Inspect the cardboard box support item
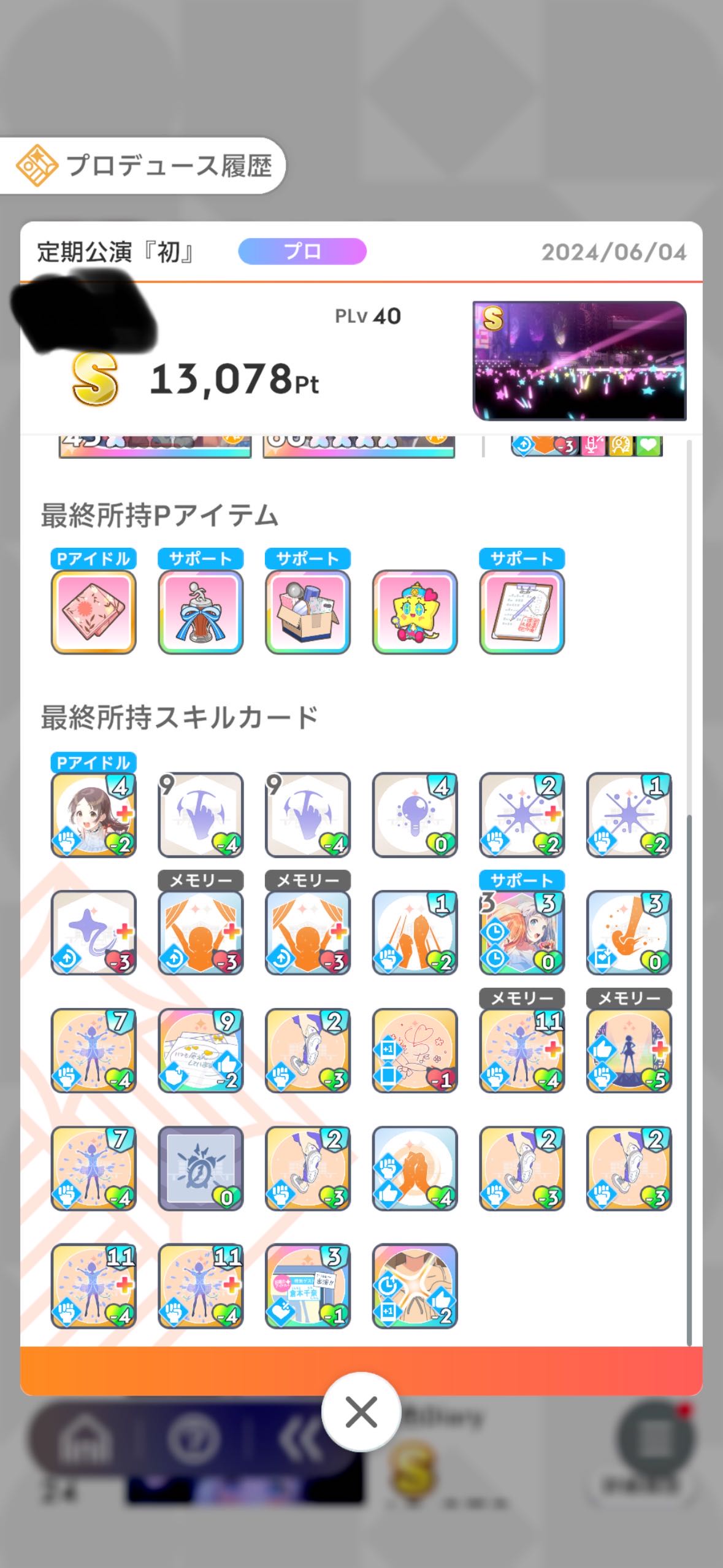The width and height of the screenshot is (723, 1568). tap(308, 612)
